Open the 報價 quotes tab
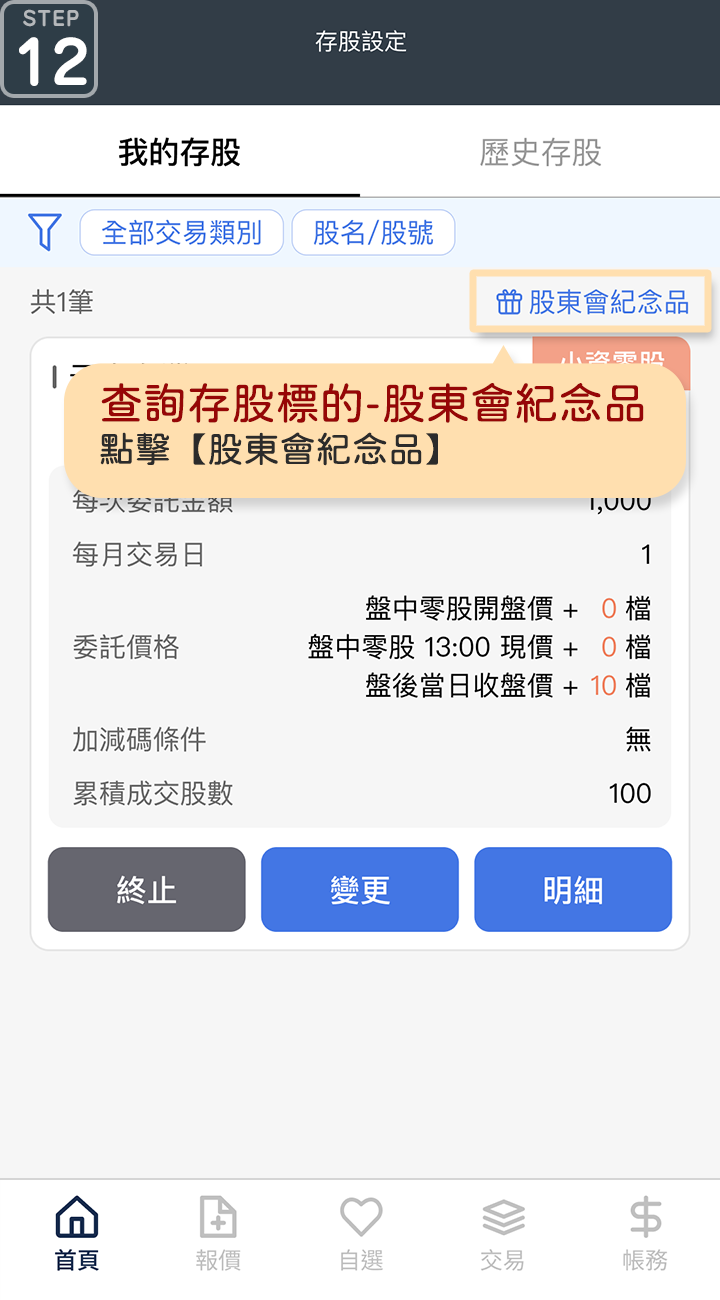The image size is (720, 1300). (x=218, y=1235)
